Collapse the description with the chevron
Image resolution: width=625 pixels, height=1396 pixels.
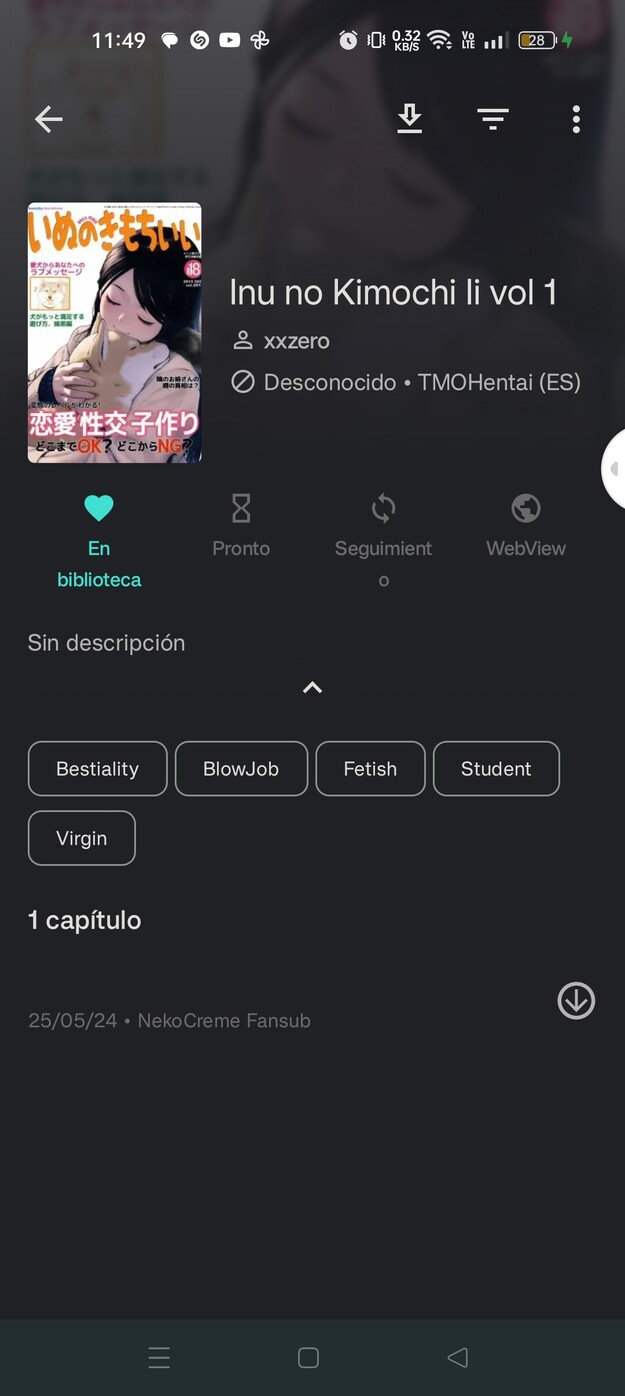[312, 688]
